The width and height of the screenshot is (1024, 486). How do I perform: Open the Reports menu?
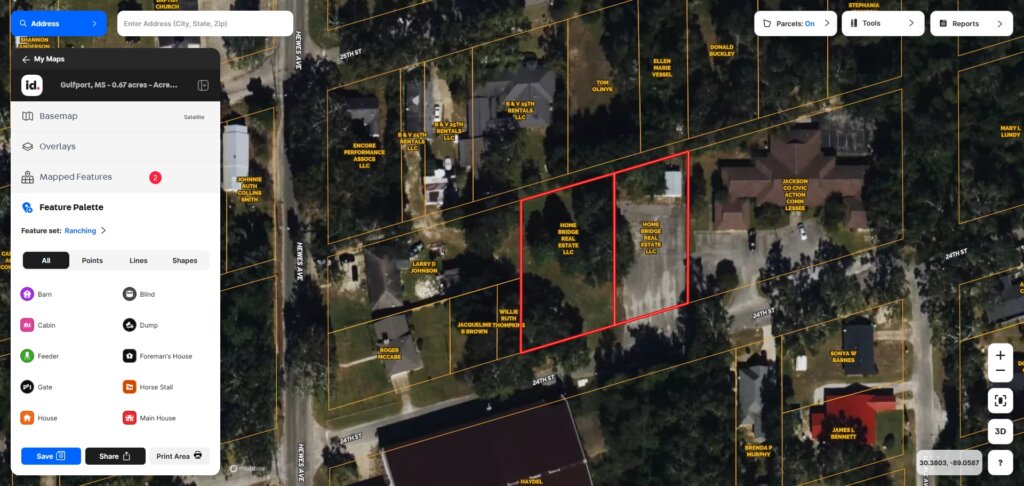pyautogui.click(x=971, y=23)
